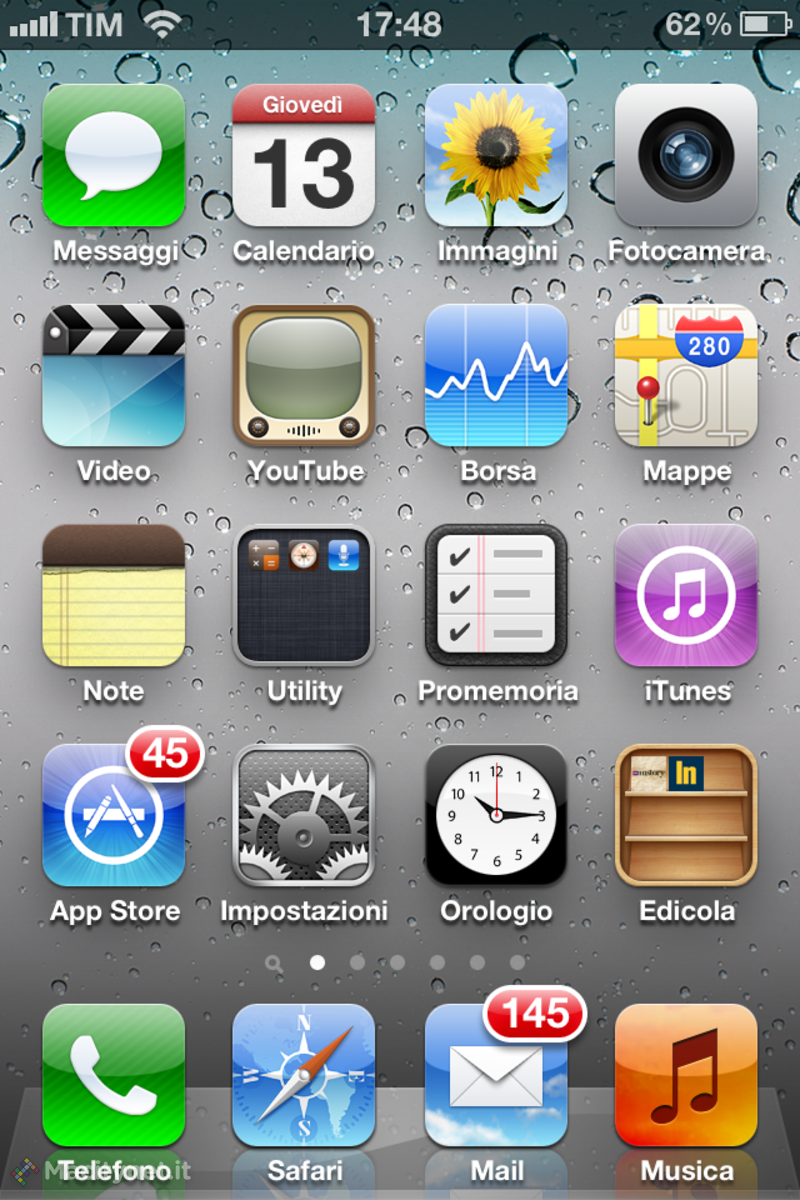The image size is (800, 1200).
Task: Launch the Safari browser
Action: click(303, 1075)
